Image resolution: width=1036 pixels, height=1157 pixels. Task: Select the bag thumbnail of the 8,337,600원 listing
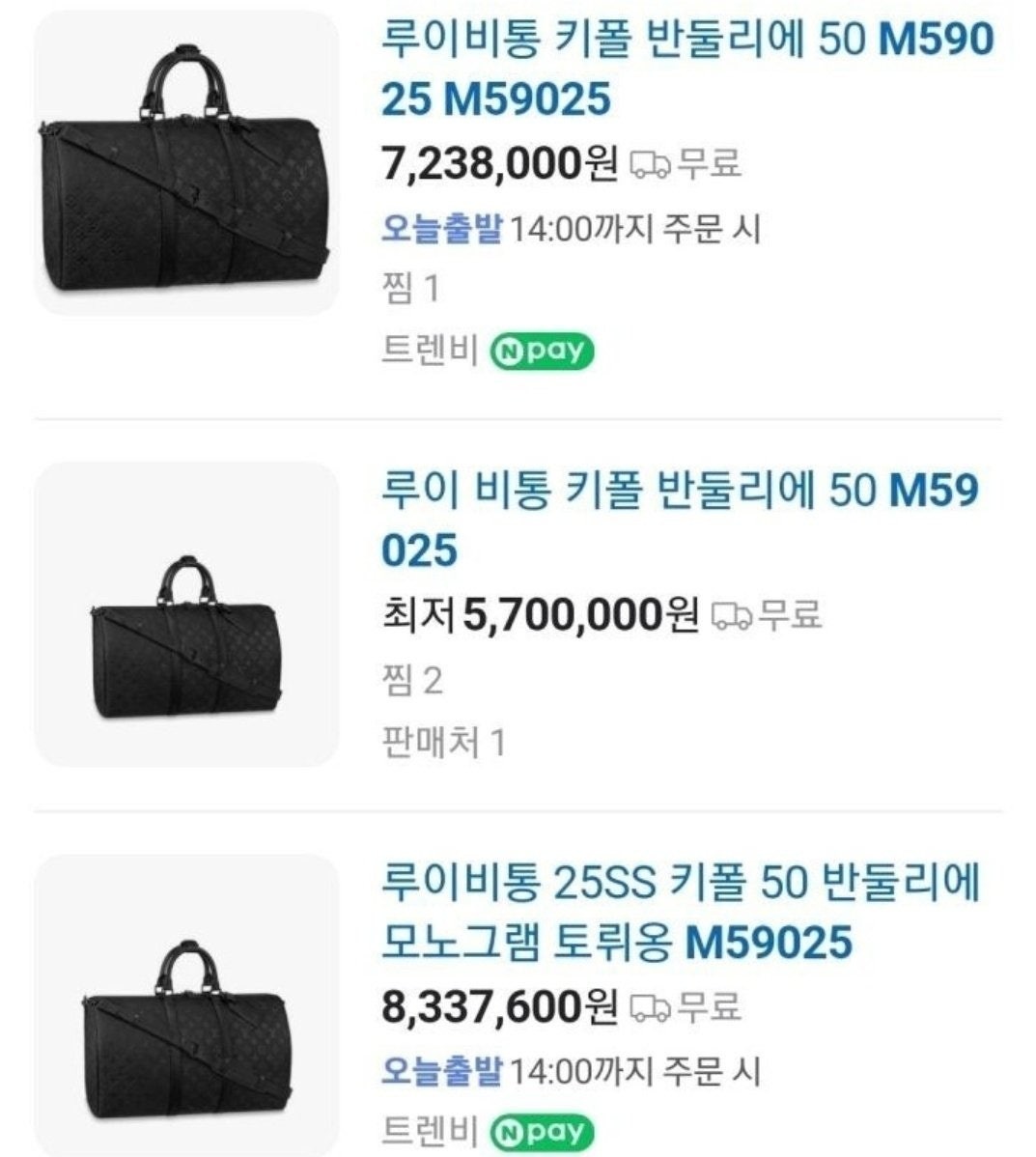[186, 1004]
